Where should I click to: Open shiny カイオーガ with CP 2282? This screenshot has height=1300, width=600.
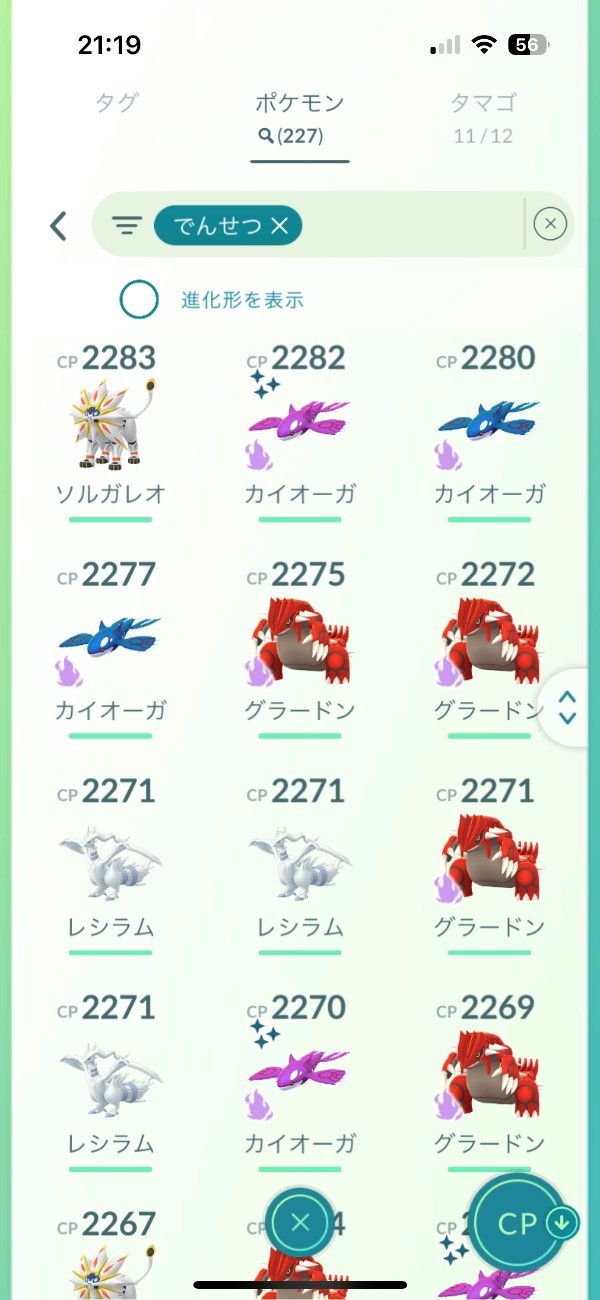coord(300,432)
